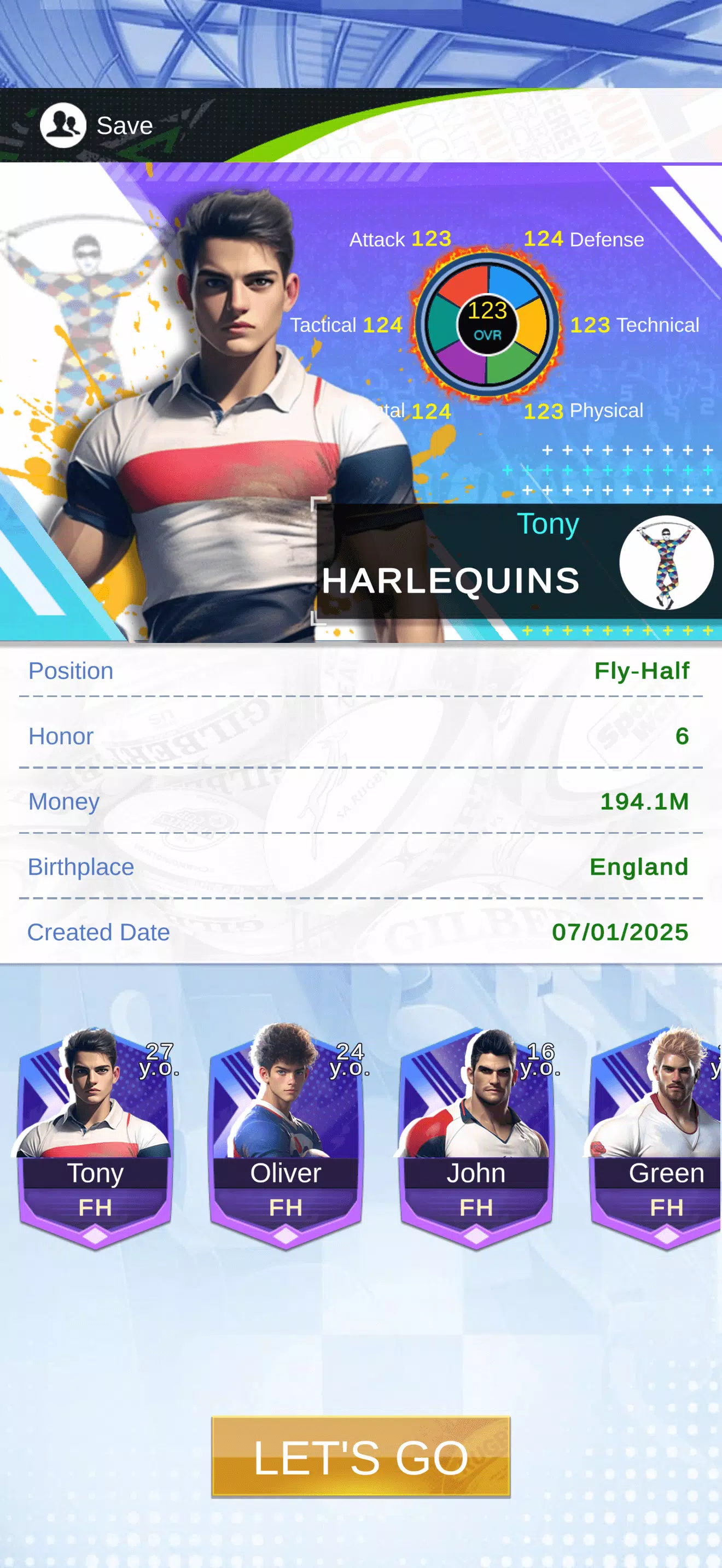Start the game with LET'S GO
Viewport: 722px width, 1568px height.
361,1457
